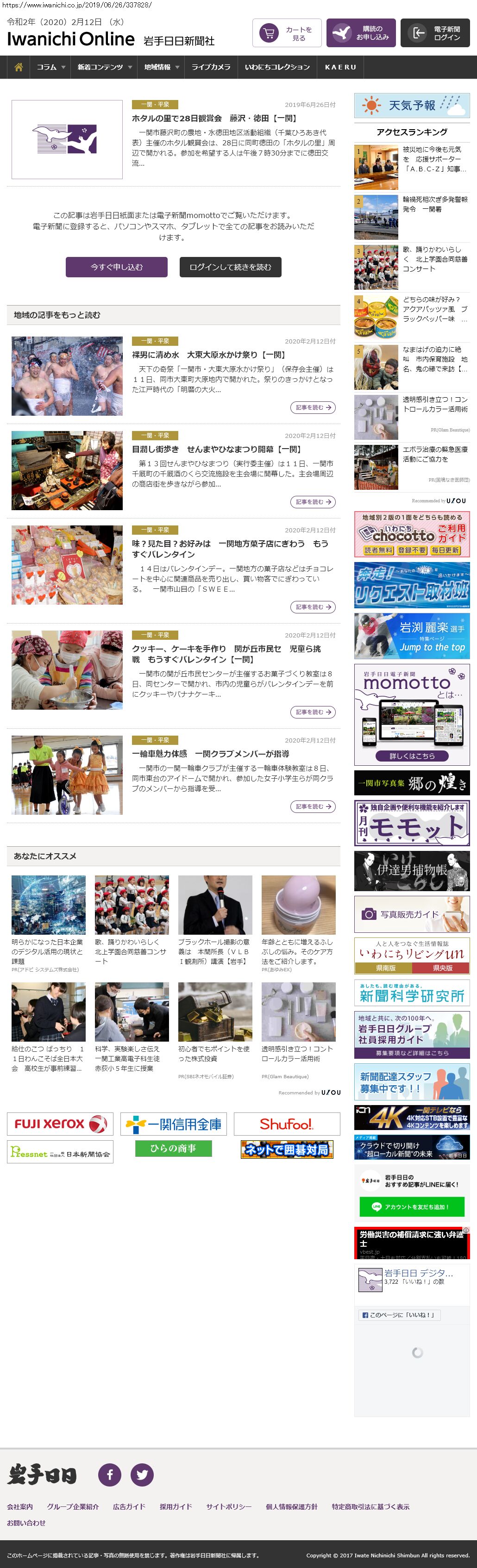Open momotto 詳しくはこちら banner
477x1568 pixels.
(x=411, y=756)
